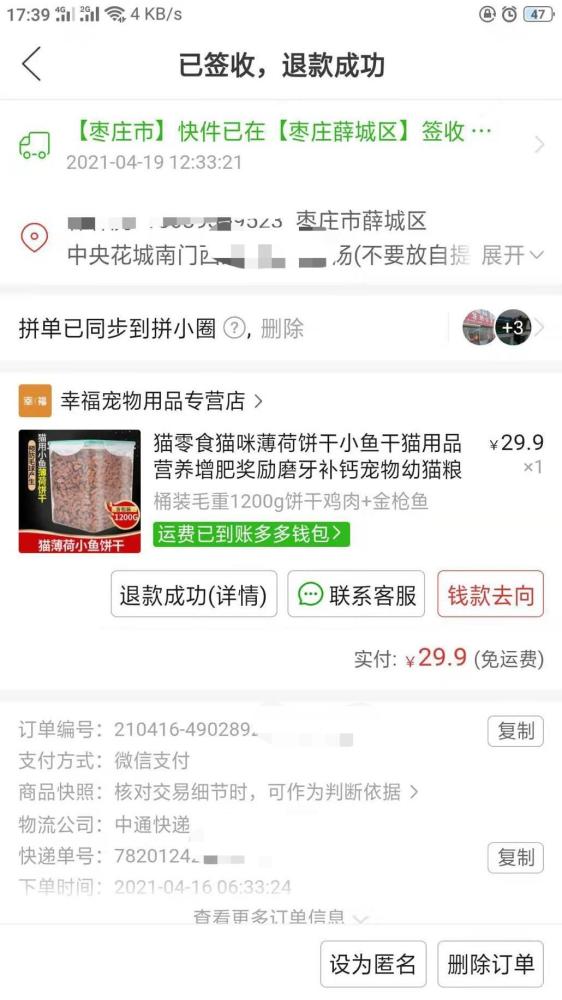Go back using the top-left arrow
Image resolution: width=562 pixels, height=1000 pixels.
pyautogui.click(x=31, y=64)
